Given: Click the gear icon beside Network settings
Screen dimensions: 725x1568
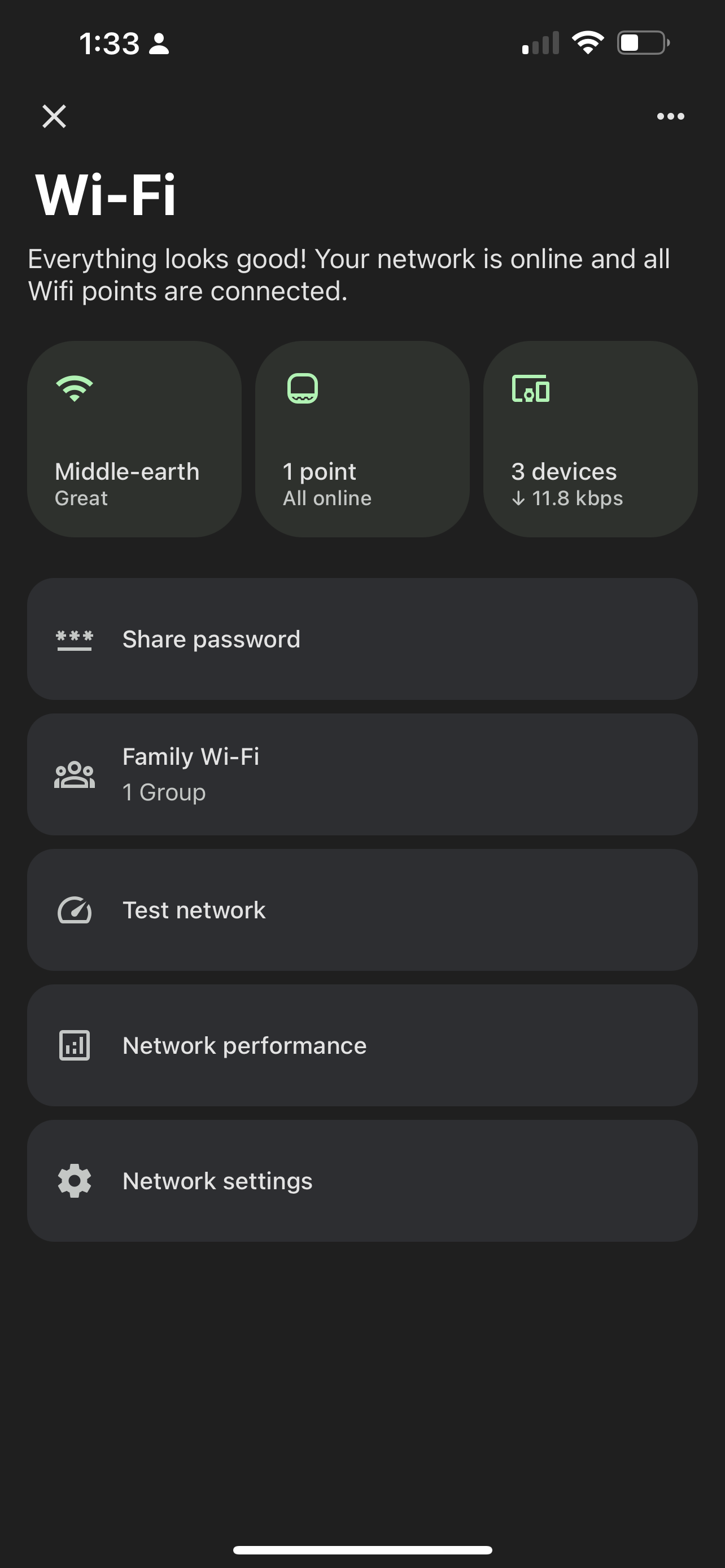Looking at the screenshot, I should coord(75,1180).
